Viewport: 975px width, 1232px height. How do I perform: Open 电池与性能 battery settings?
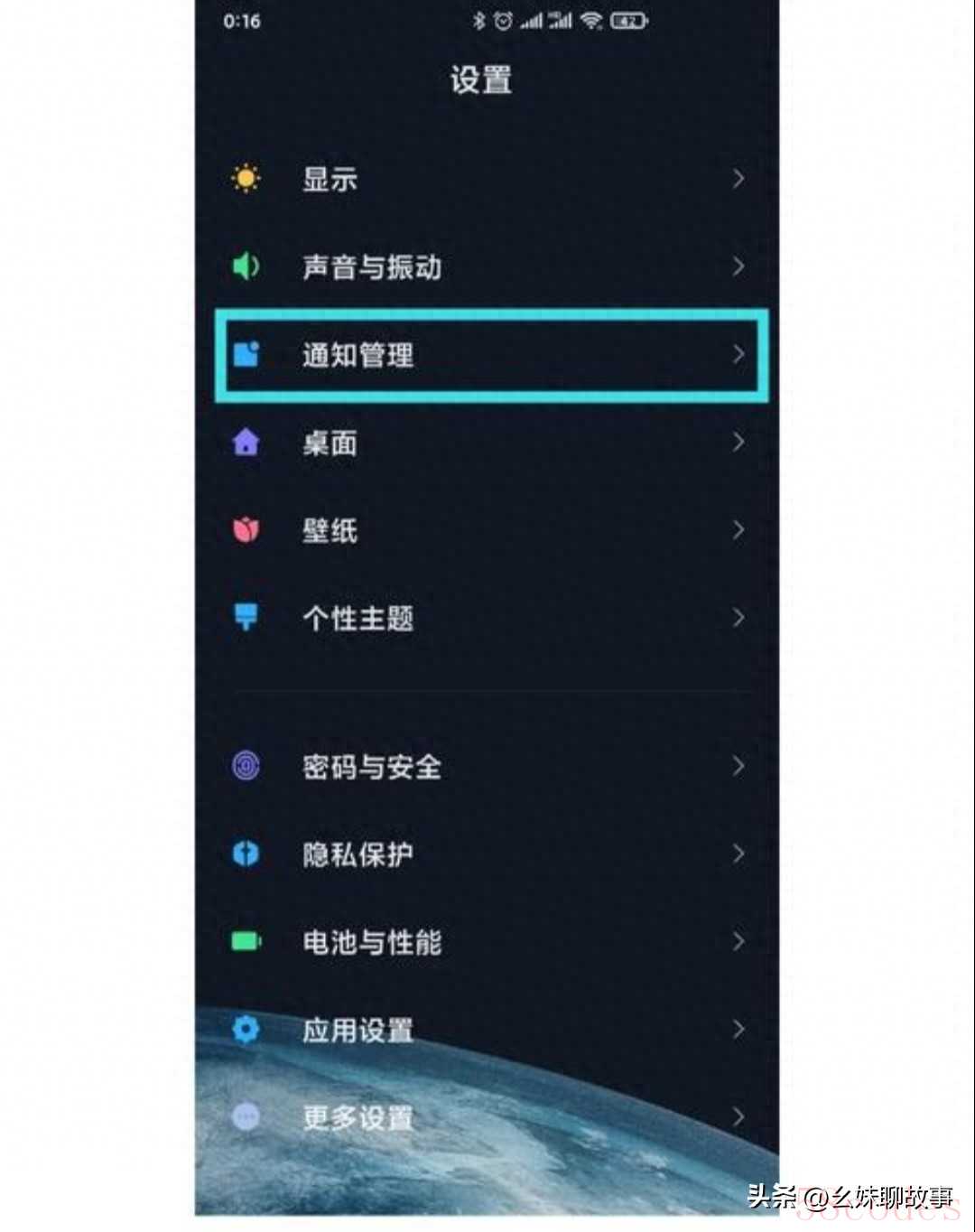pos(487,942)
